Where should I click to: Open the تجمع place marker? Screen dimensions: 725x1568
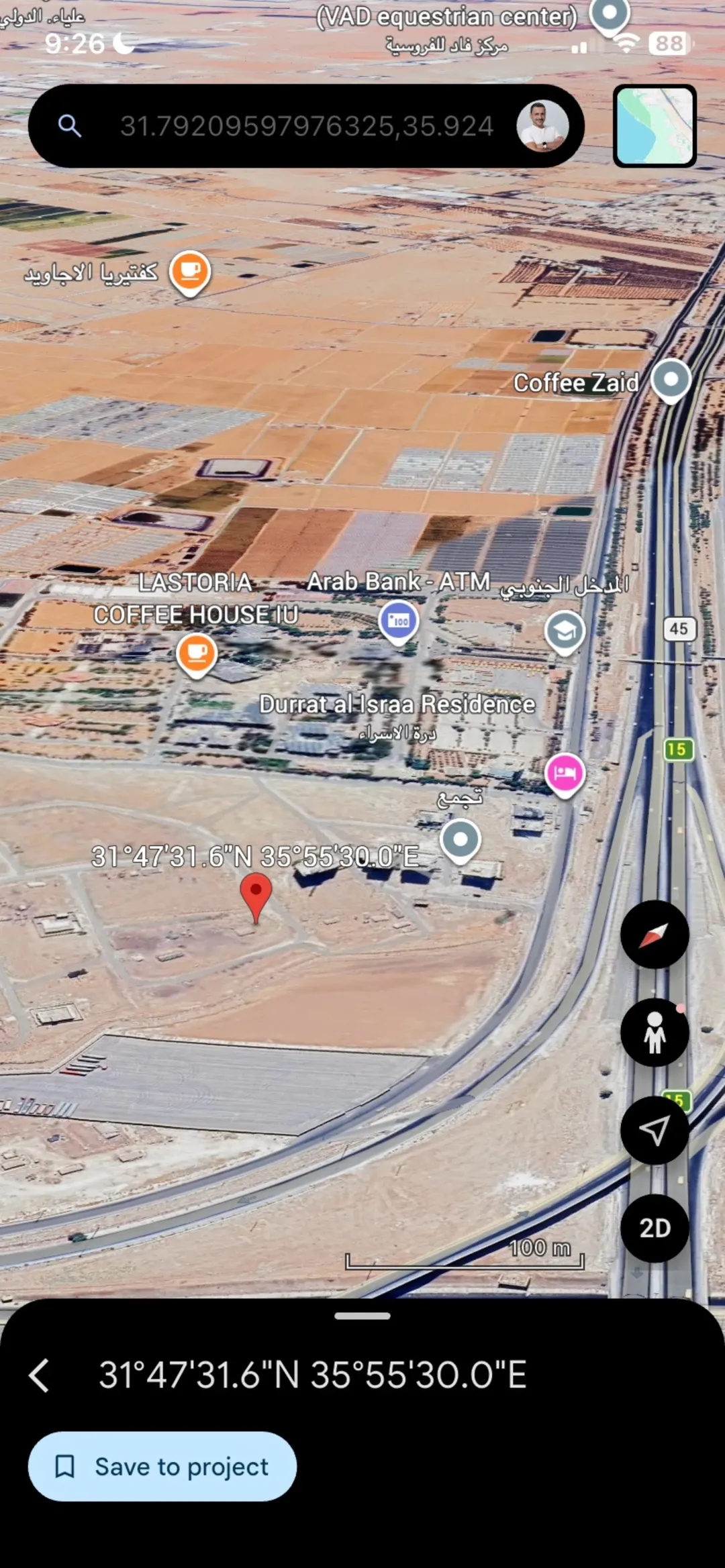pyautogui.click(x=461, y=841)
